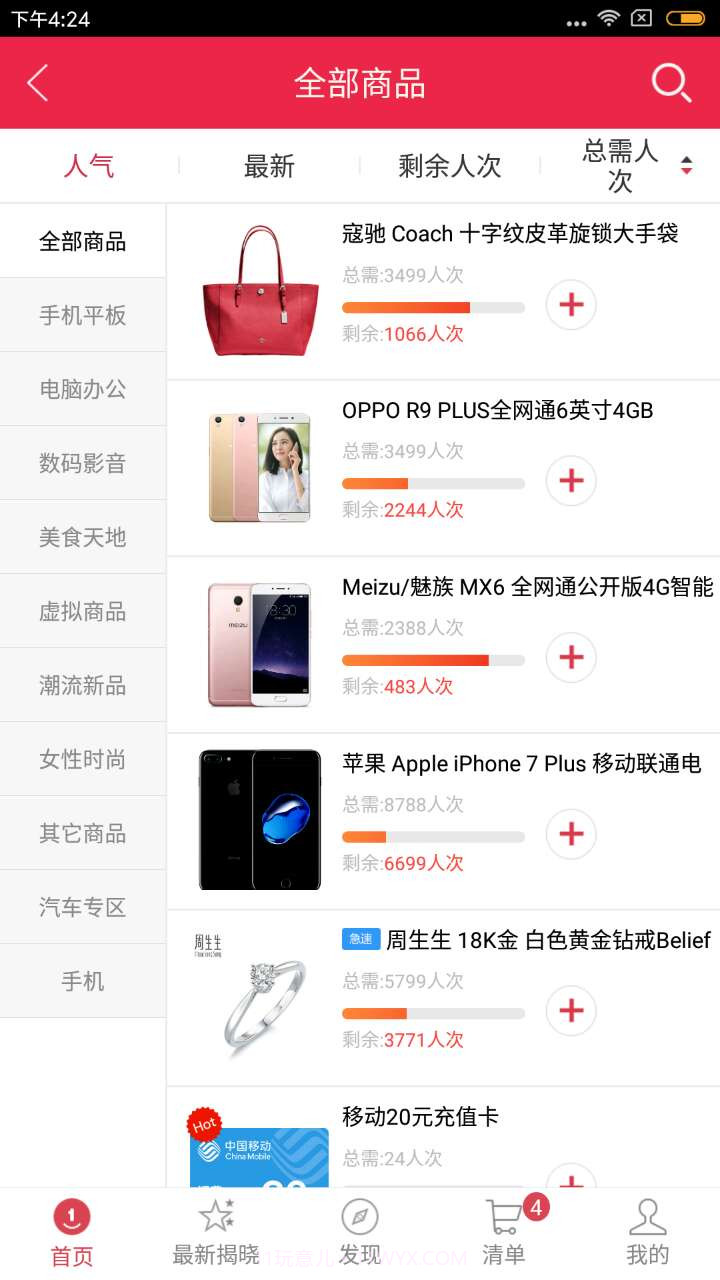Select the 电脑办公 category

(x=83, y=389)
